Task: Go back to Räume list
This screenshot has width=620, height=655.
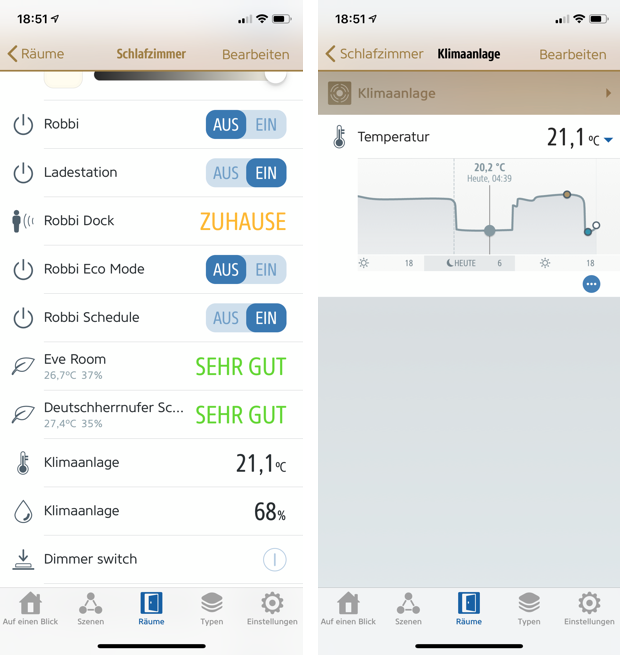Action: [x=36, y=54]
